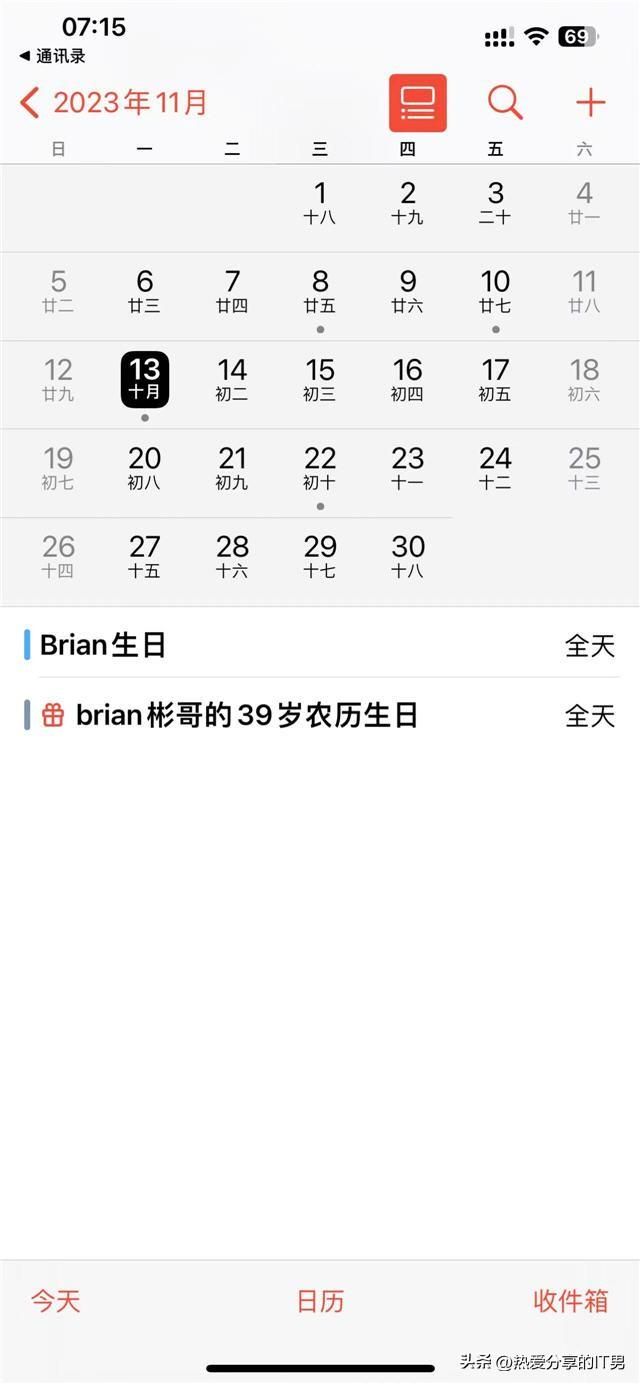Viewport: 640px width, 1384px height.
Task: Select November 1 on the calendar
Action: coord(320,203)
